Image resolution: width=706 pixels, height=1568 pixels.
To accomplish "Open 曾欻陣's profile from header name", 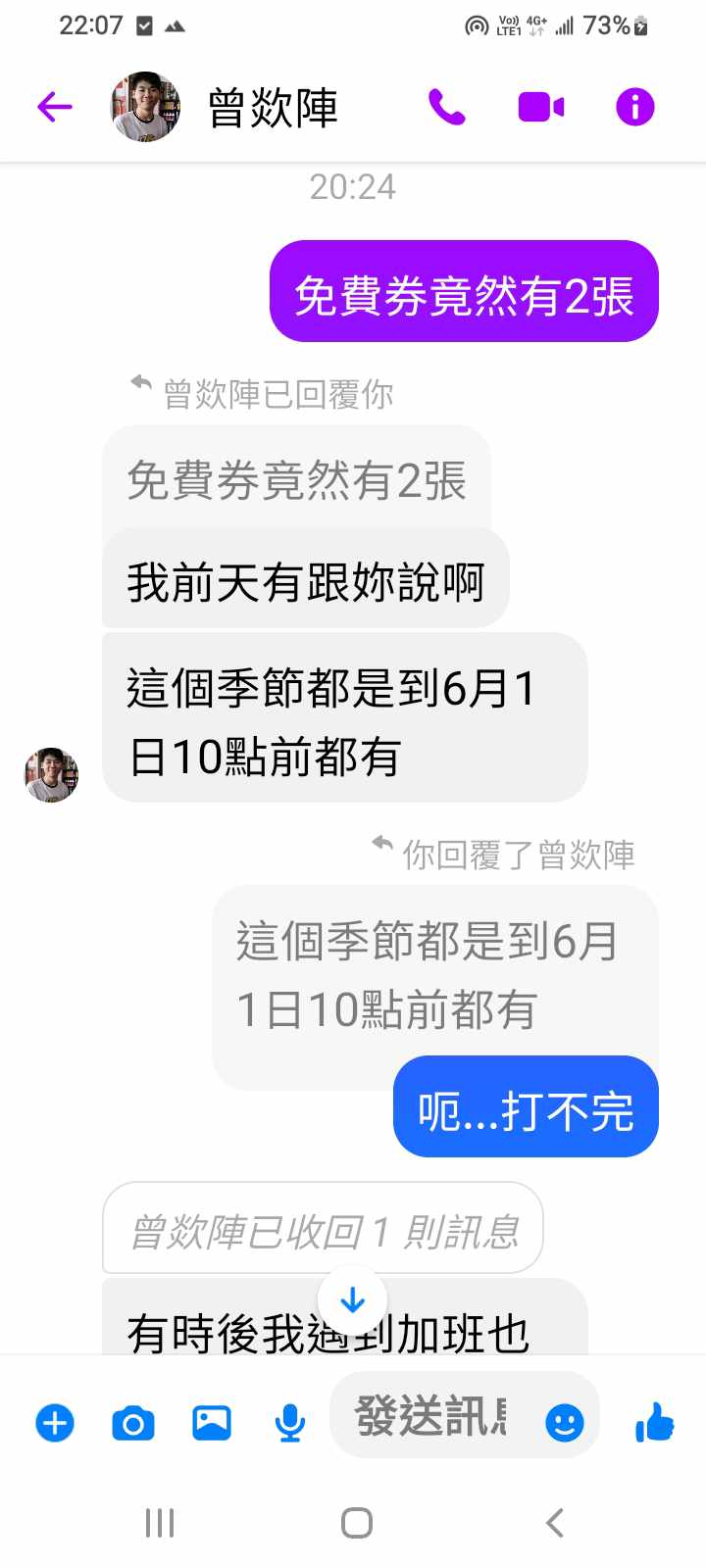I will pyautogui.click(x=273, y=107).
